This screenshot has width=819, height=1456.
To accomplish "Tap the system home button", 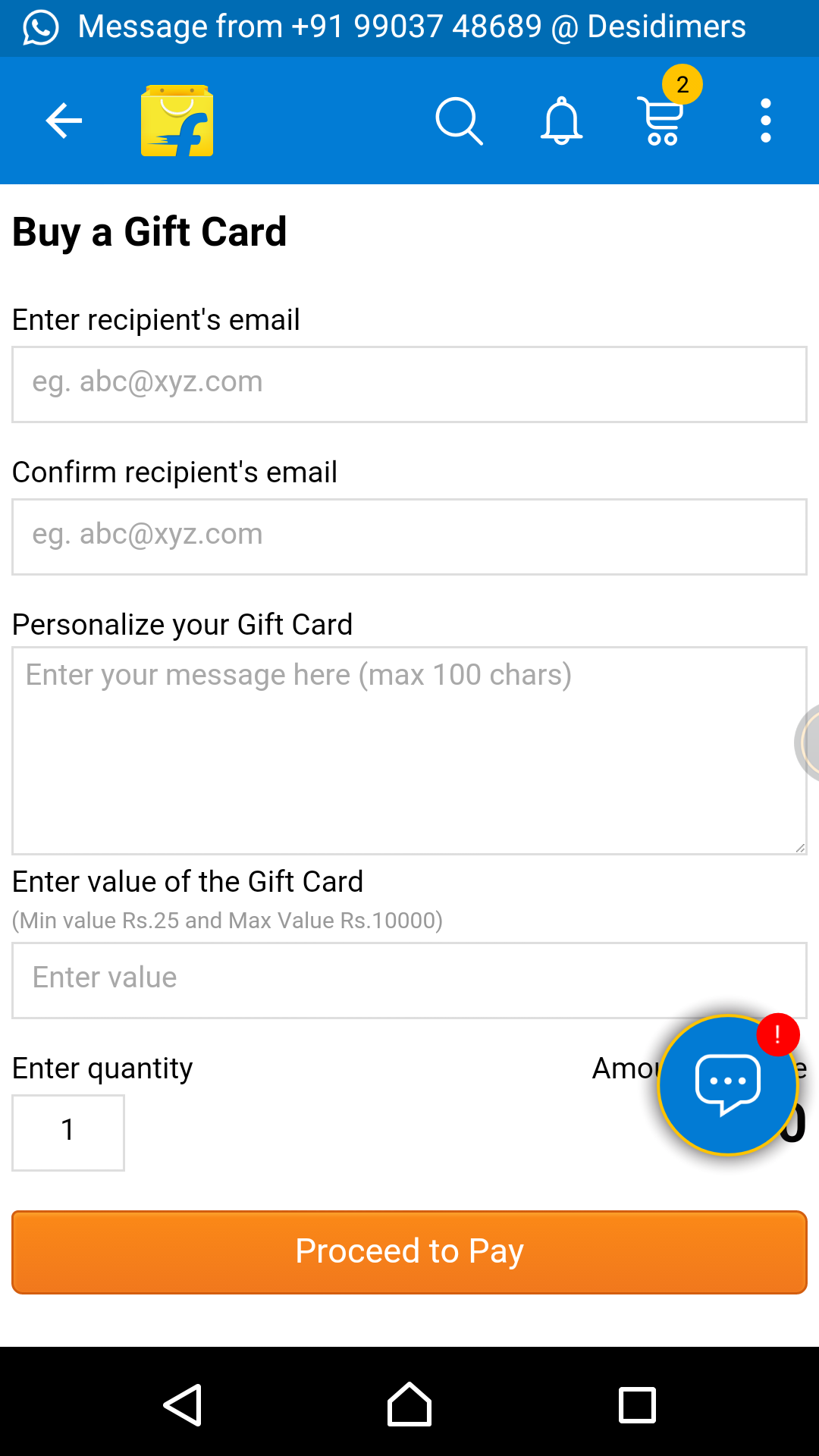I will pos(409,1404).
